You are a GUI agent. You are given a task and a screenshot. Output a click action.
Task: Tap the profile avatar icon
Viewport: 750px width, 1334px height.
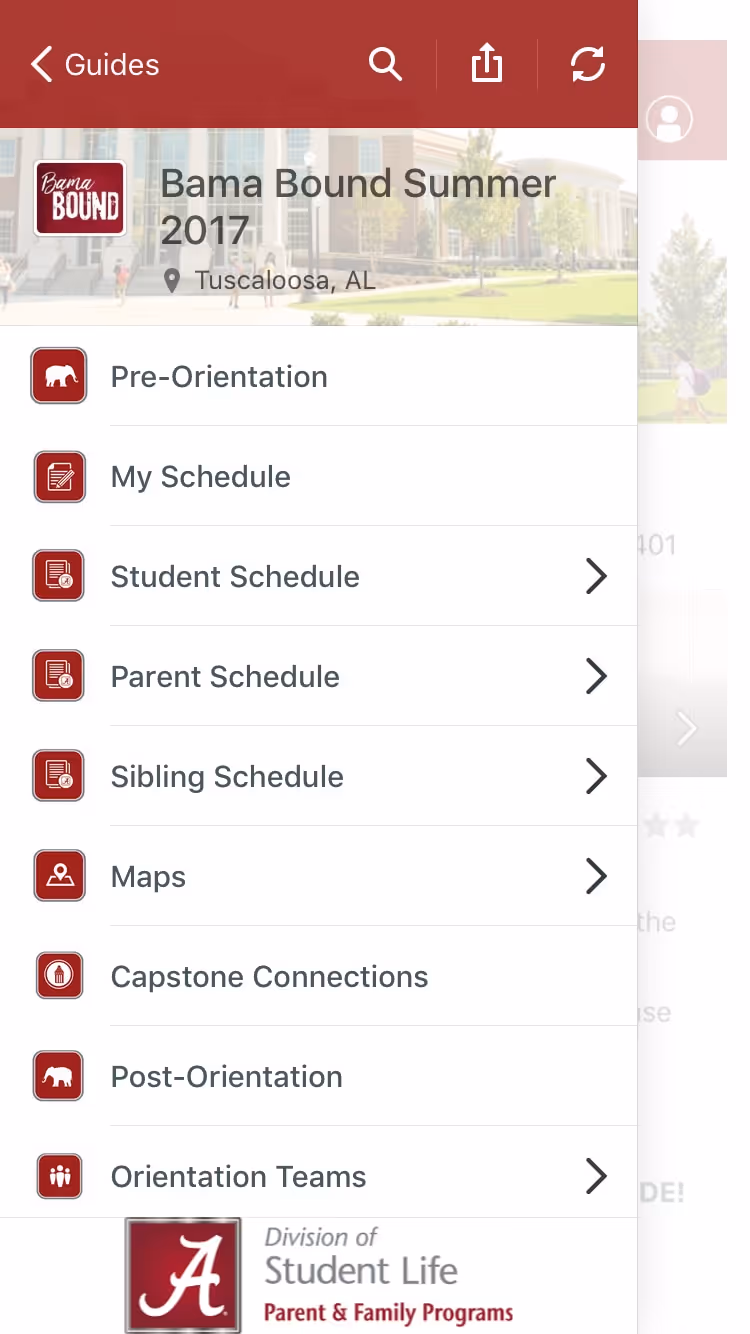click(x=669, y=120)
